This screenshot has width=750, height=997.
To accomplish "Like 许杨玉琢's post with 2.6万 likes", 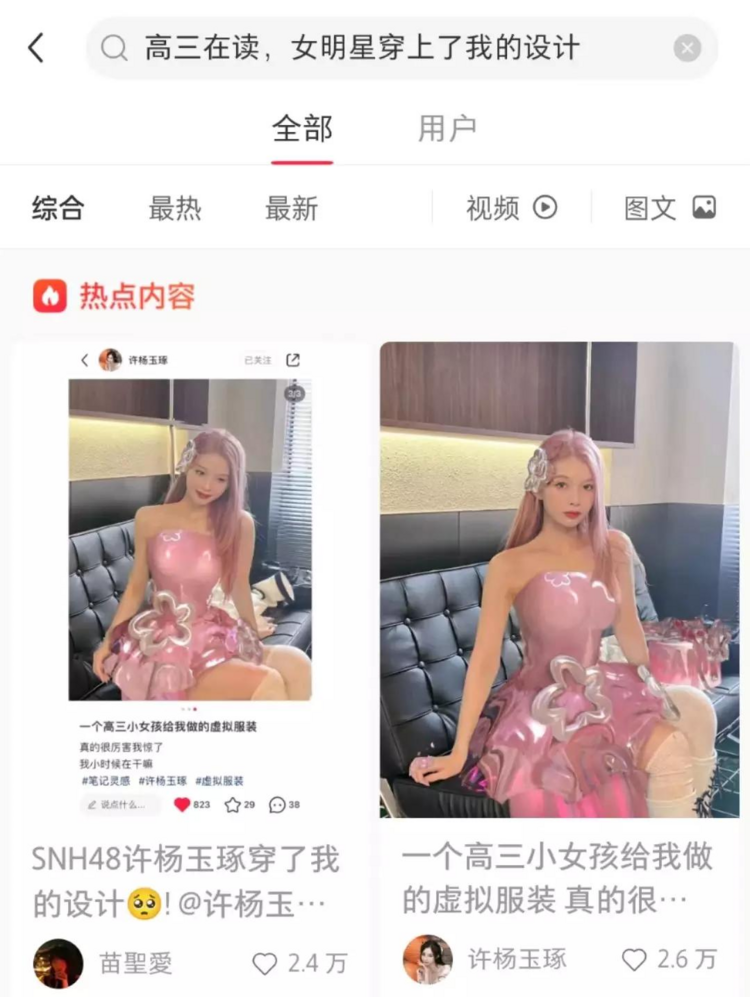I will pos(635,960).
